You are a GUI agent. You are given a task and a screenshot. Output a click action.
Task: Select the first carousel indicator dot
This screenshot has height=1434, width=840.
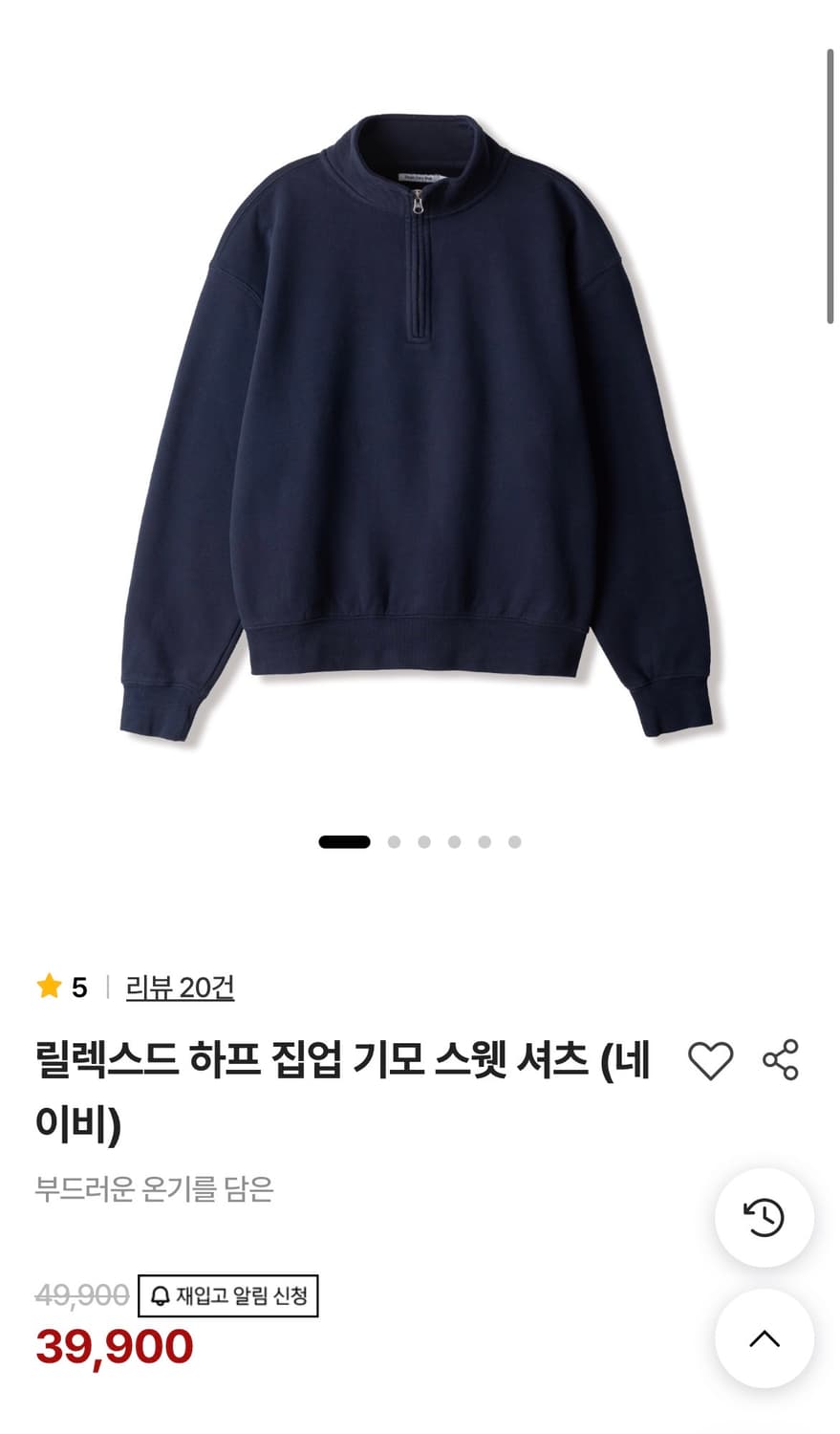343,842
